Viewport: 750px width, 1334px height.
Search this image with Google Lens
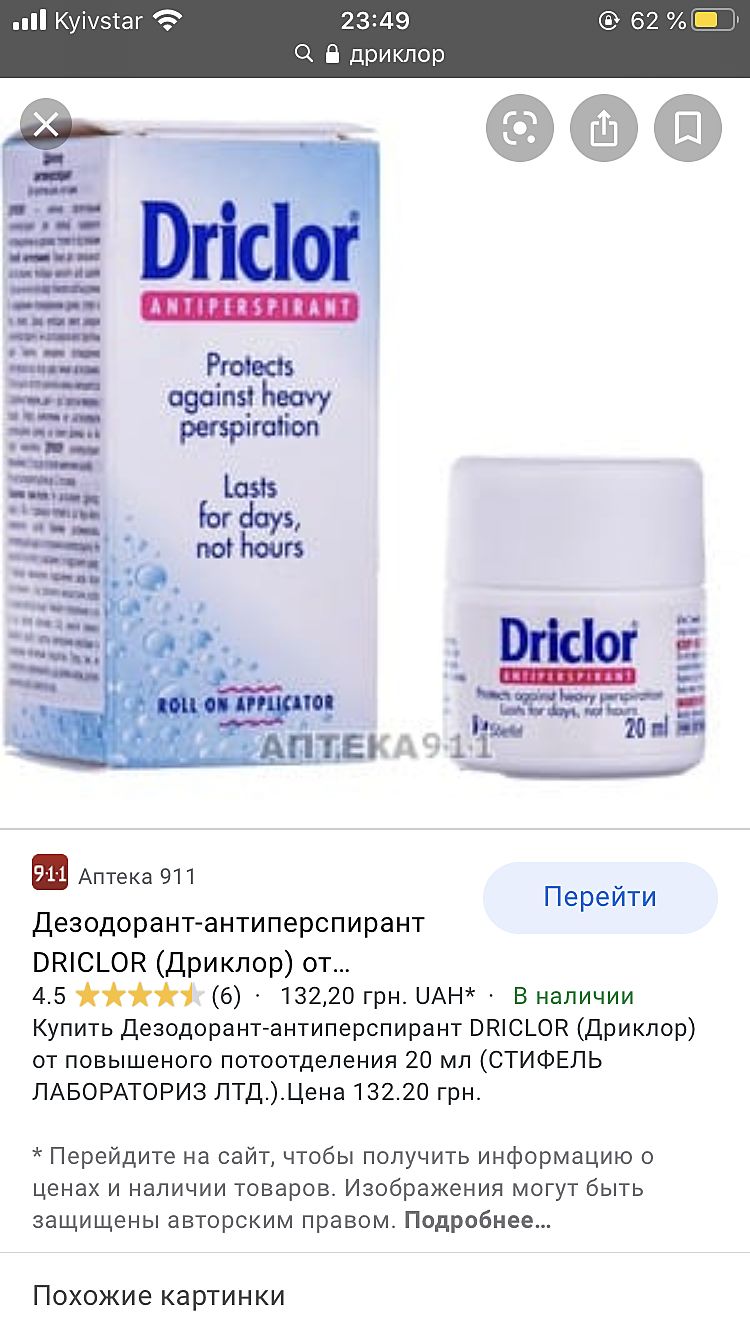520,128
